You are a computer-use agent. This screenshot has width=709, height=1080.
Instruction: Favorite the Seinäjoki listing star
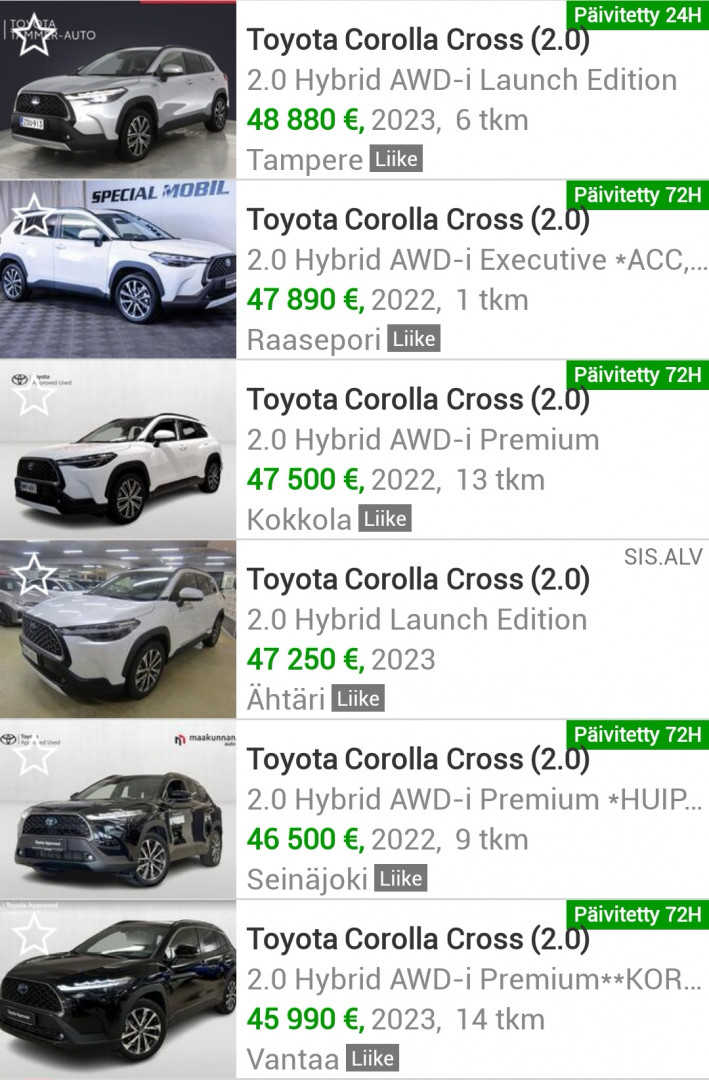(x=35, y=754)
